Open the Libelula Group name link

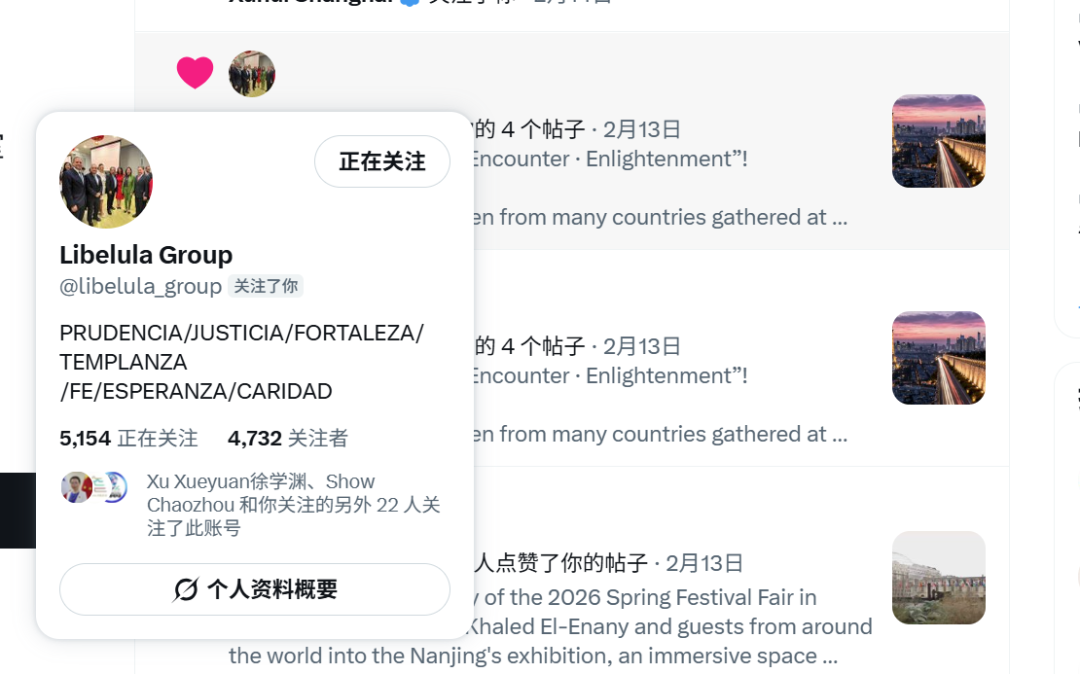146,255
